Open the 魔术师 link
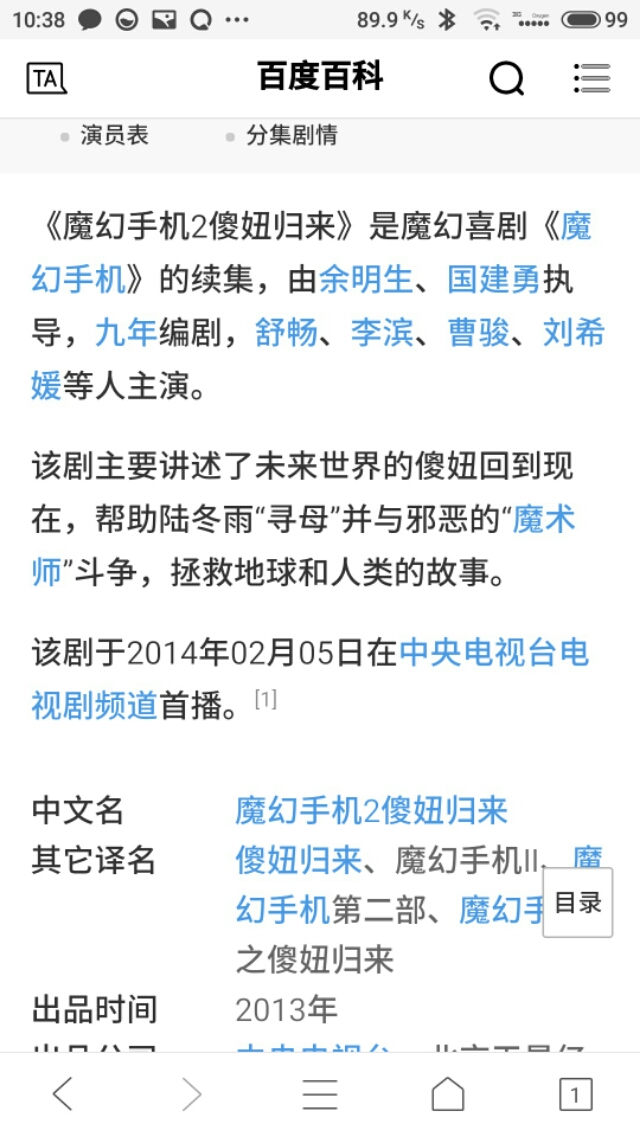640x1137 pixels. click(558, 520)
